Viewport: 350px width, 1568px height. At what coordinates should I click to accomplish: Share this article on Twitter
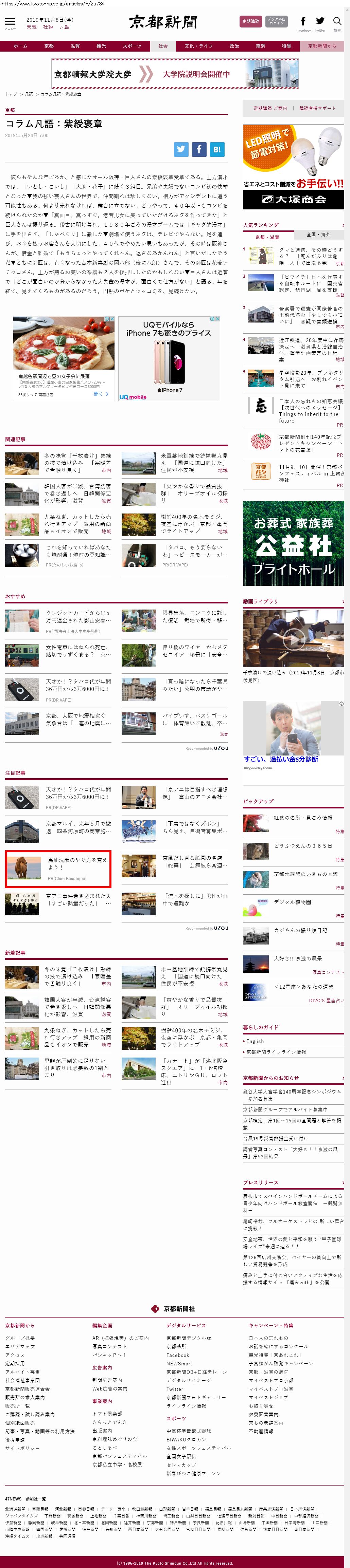[x=181, y=149]
